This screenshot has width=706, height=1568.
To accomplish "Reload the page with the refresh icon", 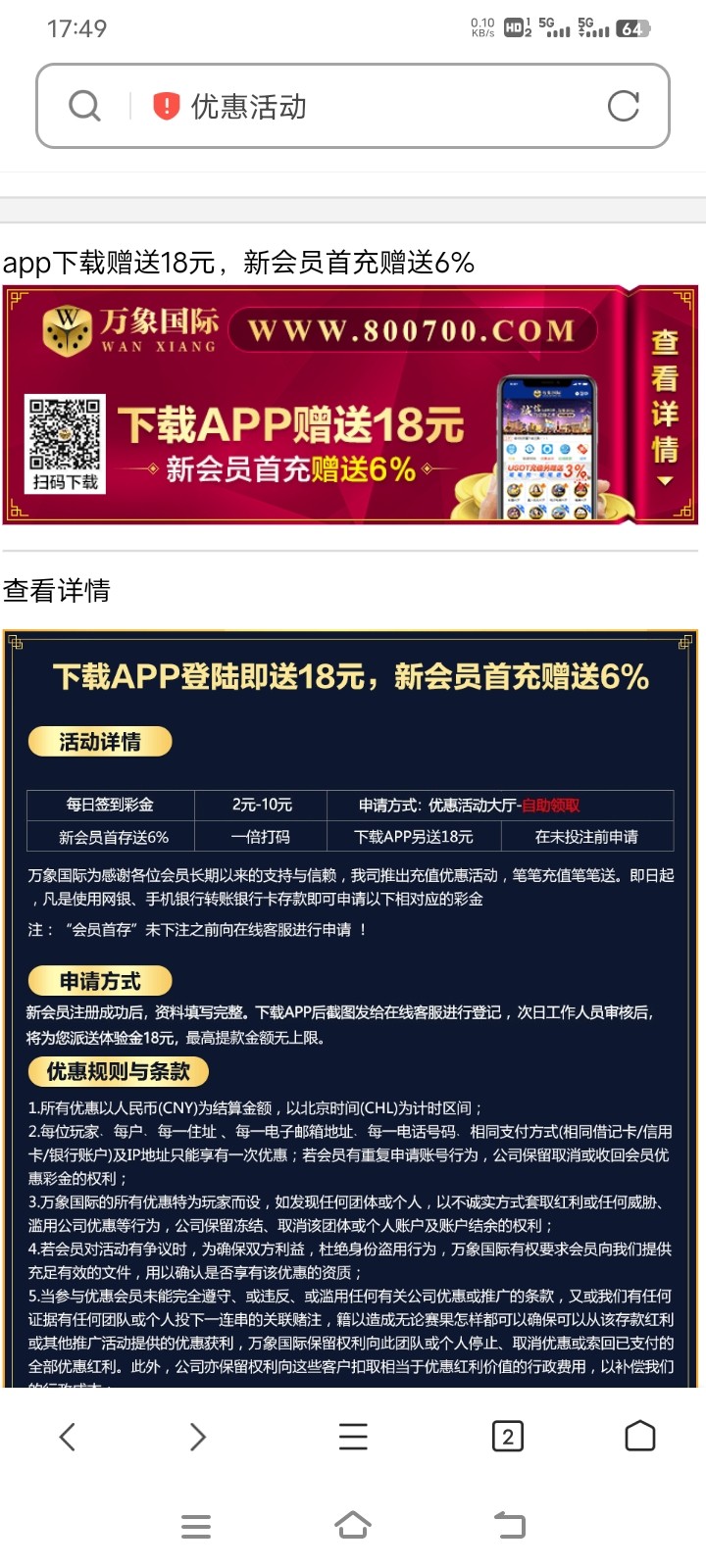I will coord(623,106).
